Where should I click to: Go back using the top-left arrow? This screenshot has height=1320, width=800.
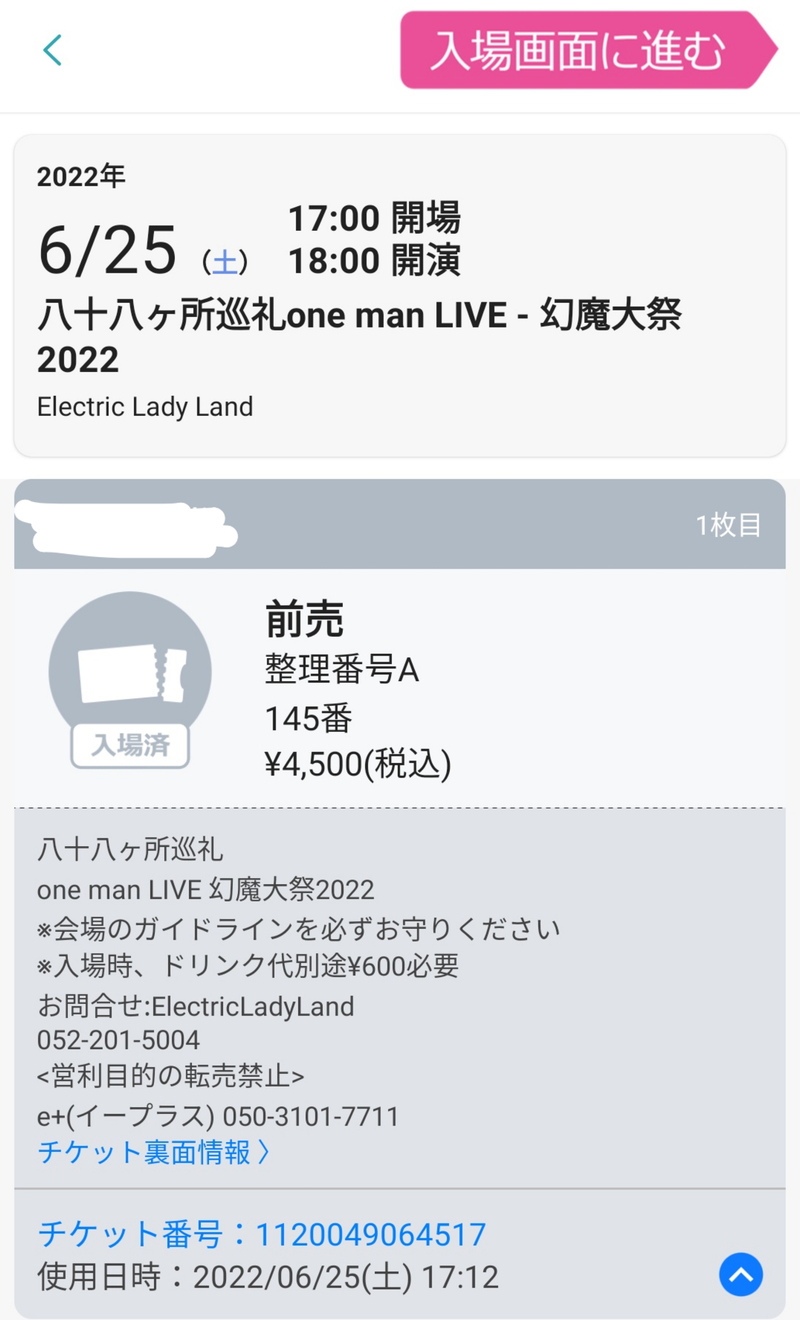(x=53, y=50)
